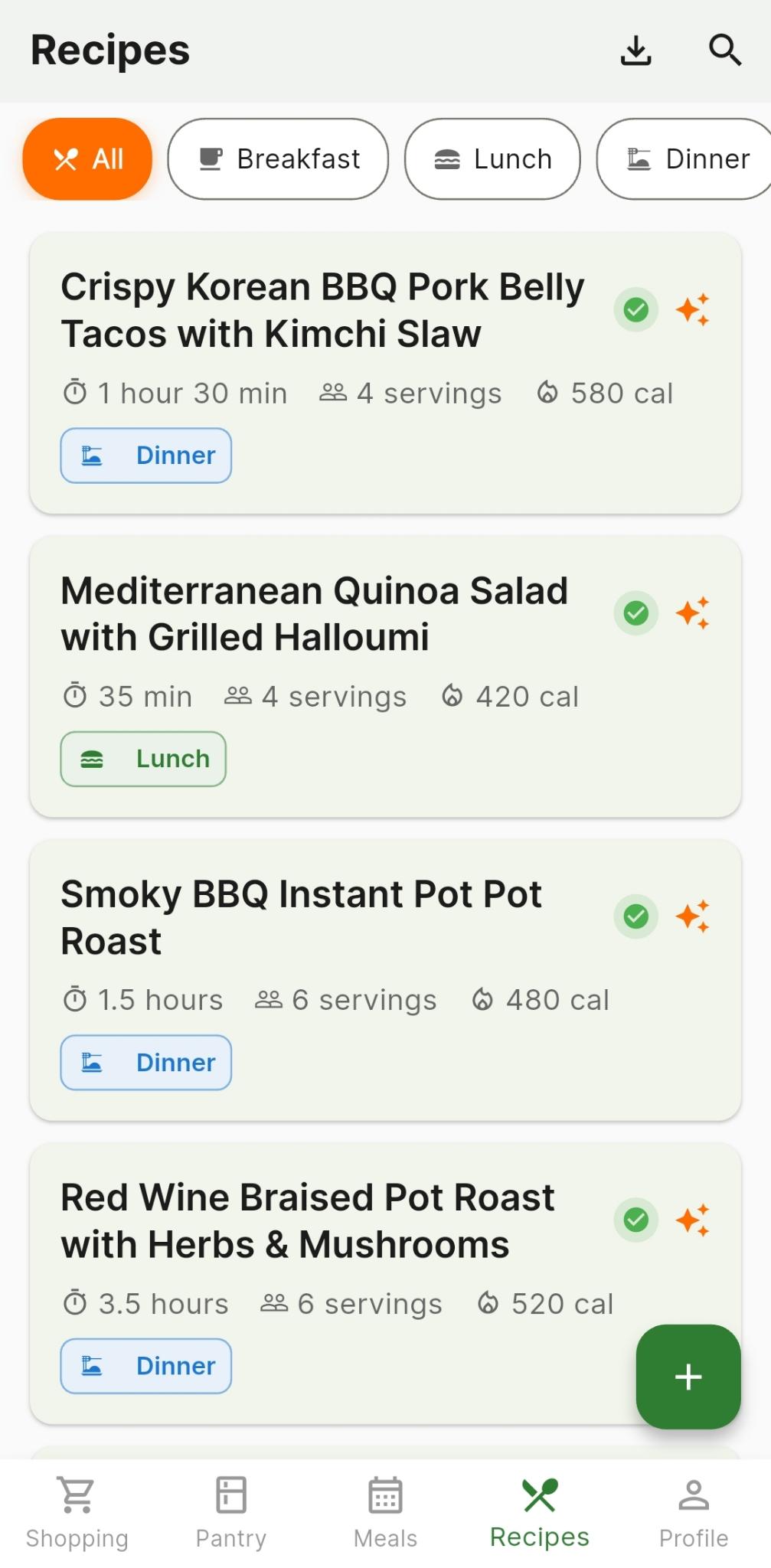This screenshot has height=1568, width=771.
Task: Tap the sparkle icon on Smoky BBQ Pot Roast
Action: click(693, 916)
